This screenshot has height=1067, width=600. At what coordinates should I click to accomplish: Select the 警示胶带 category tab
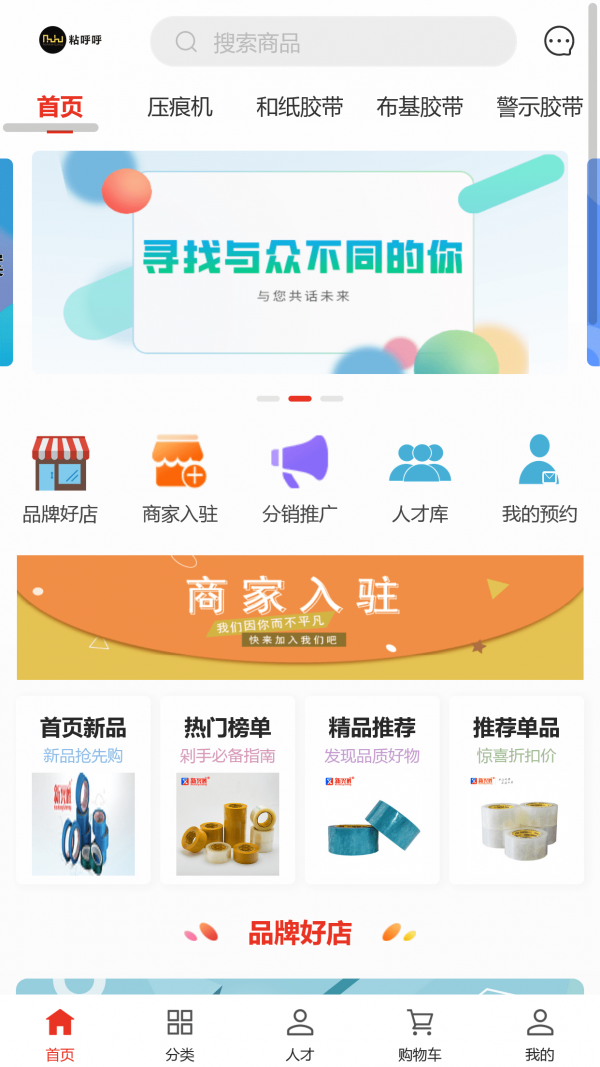[x=539, y=107]
